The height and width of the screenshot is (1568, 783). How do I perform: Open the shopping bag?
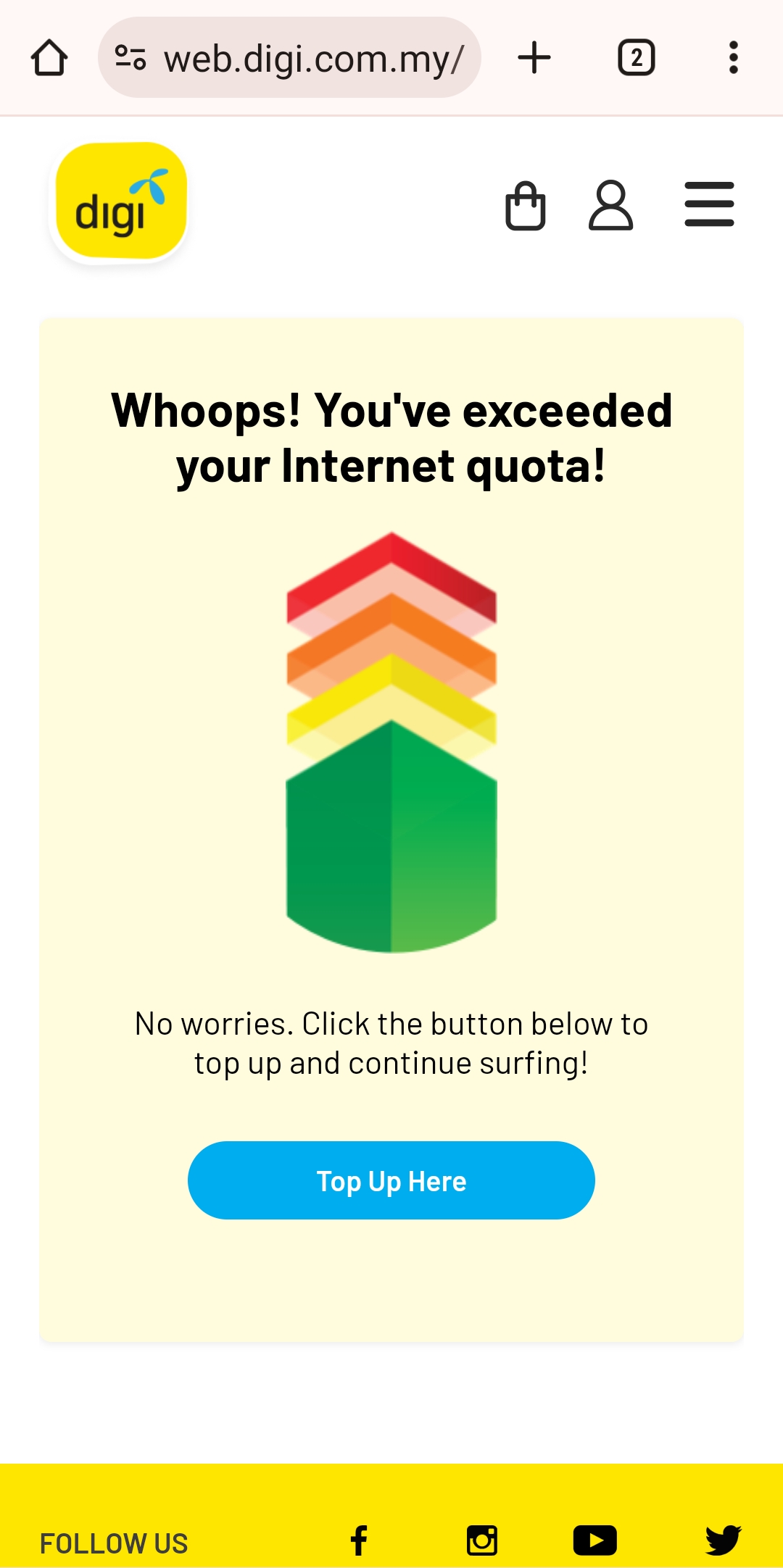click(x=525, y=206)
